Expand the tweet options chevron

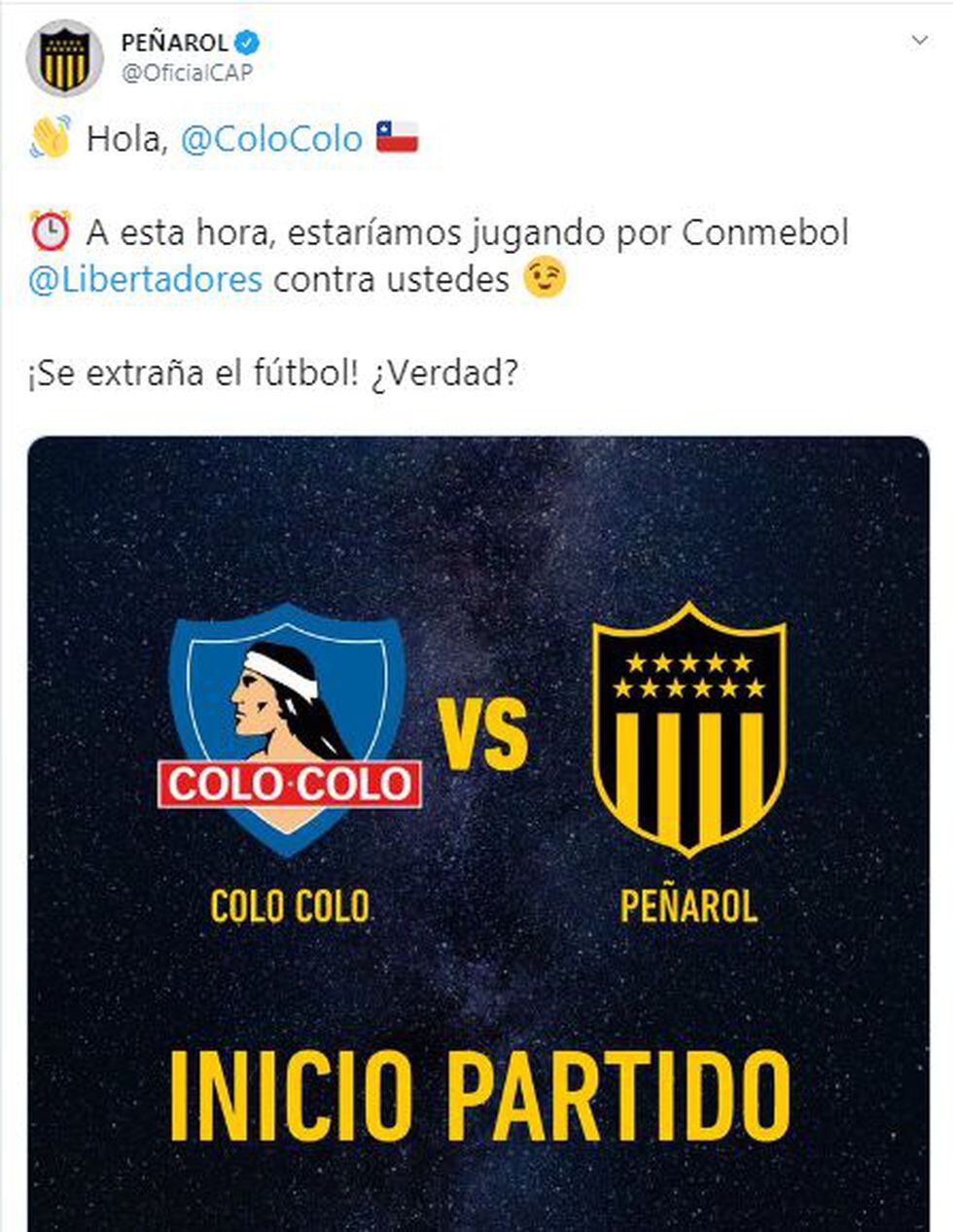point(919,42)
